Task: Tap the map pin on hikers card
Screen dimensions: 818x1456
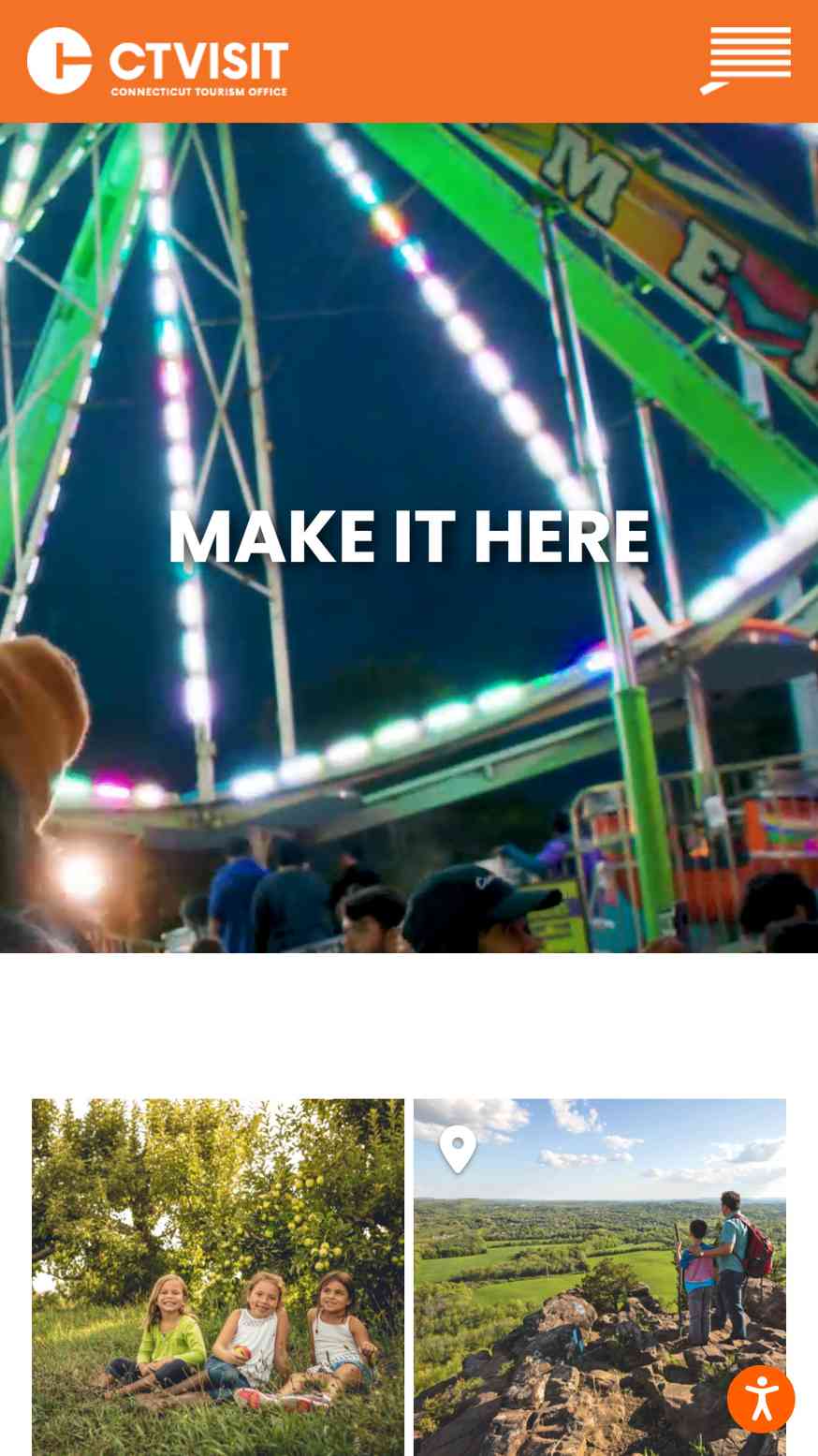Action: (x=458, y=1148)
